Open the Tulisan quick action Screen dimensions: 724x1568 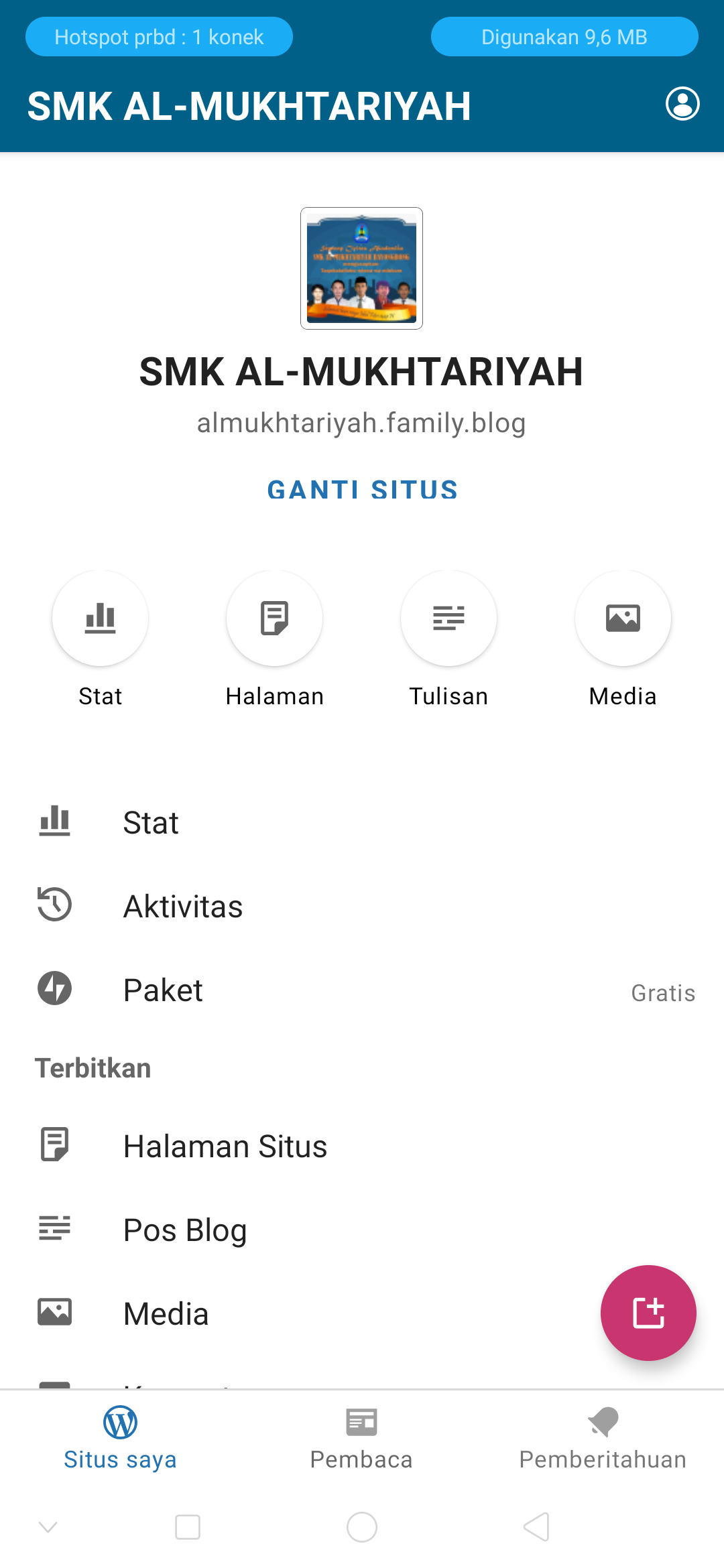click(448, 618)
